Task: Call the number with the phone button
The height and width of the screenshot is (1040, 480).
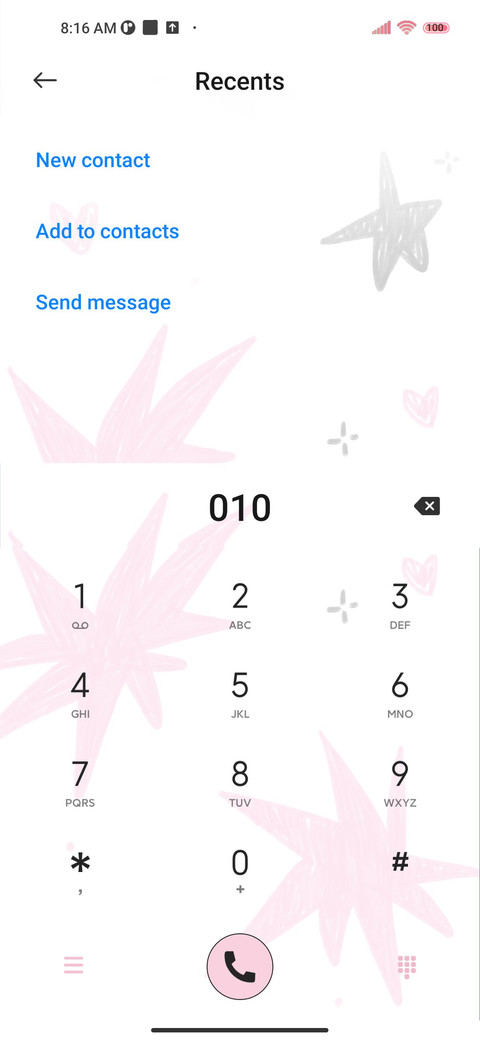Action: tap(240, 966)
